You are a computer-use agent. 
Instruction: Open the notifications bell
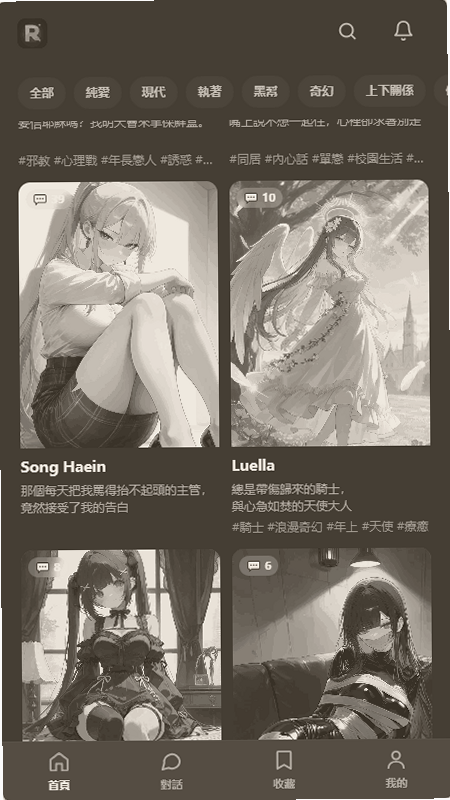tap(403, 31)
